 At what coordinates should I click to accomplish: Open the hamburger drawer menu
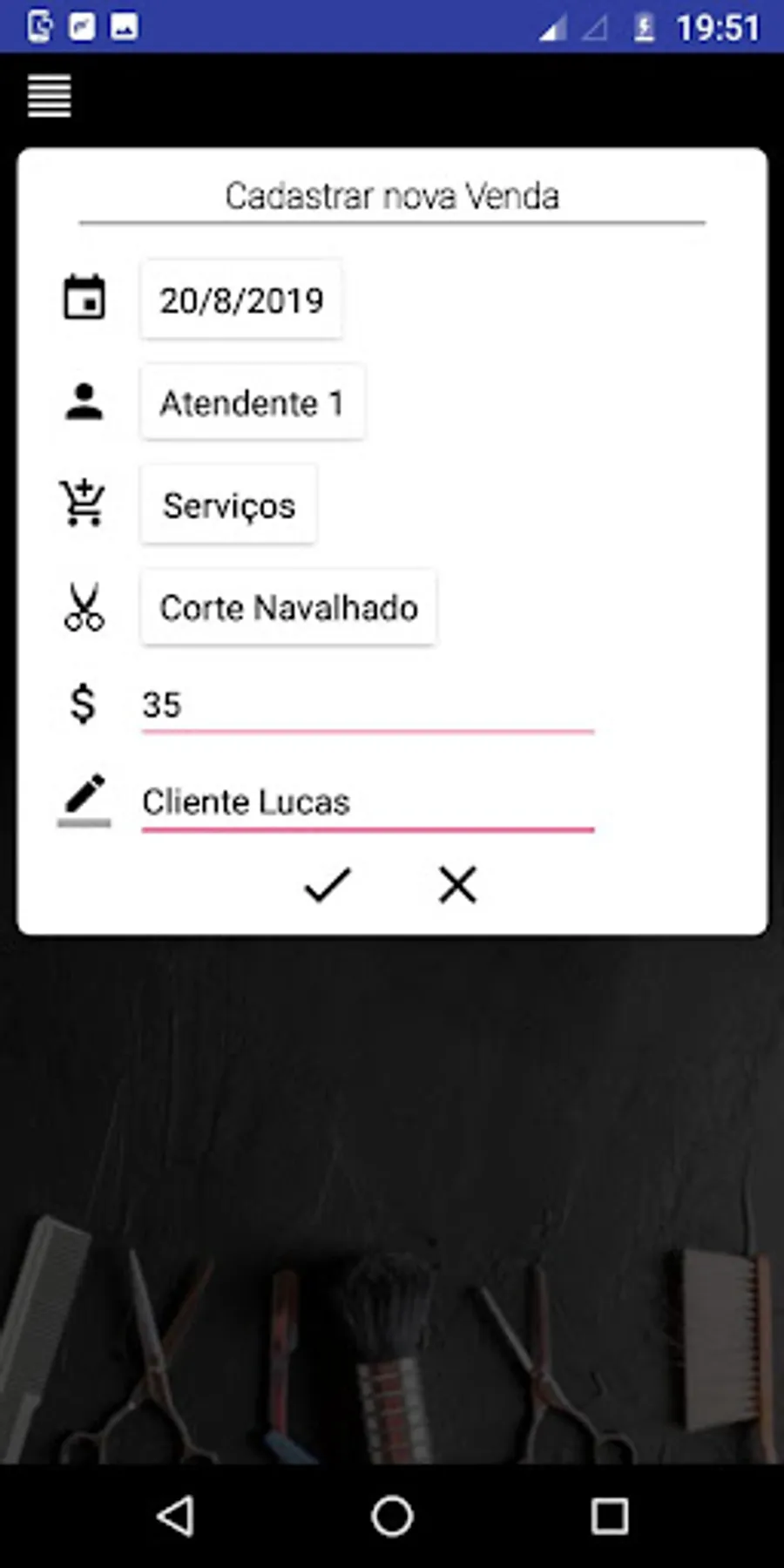pos(50,96)
